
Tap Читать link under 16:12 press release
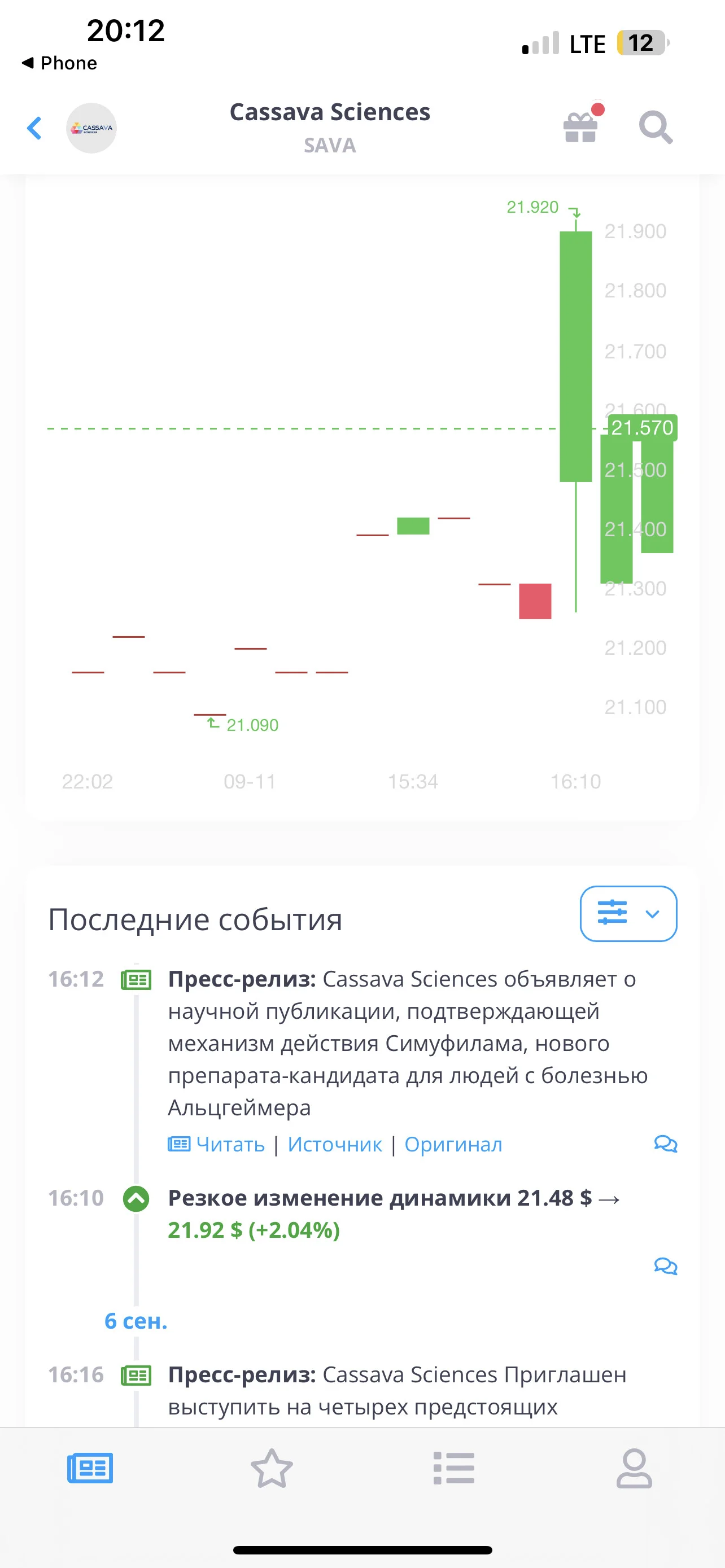coord(216,1144)
